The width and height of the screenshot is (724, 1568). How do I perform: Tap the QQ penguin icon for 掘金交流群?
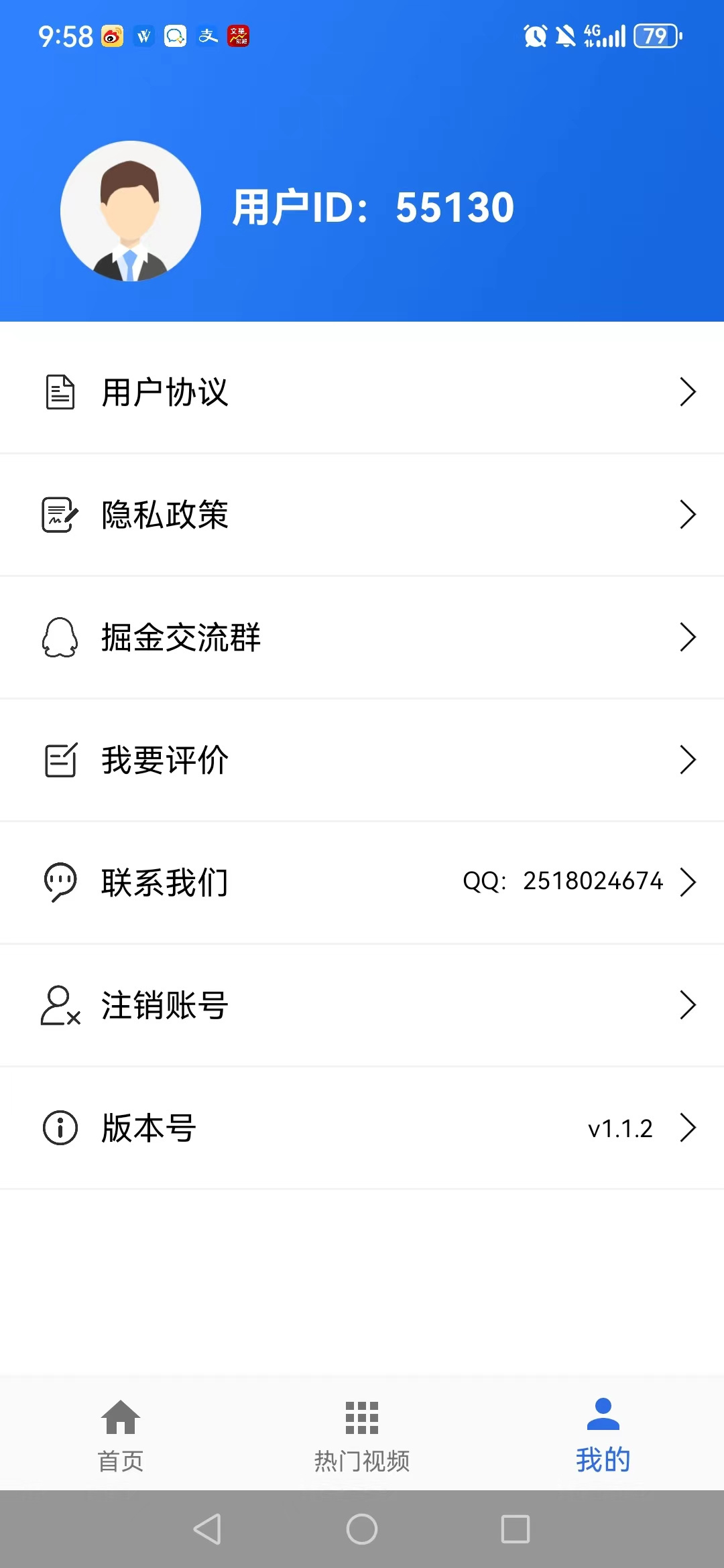[60, 638]
